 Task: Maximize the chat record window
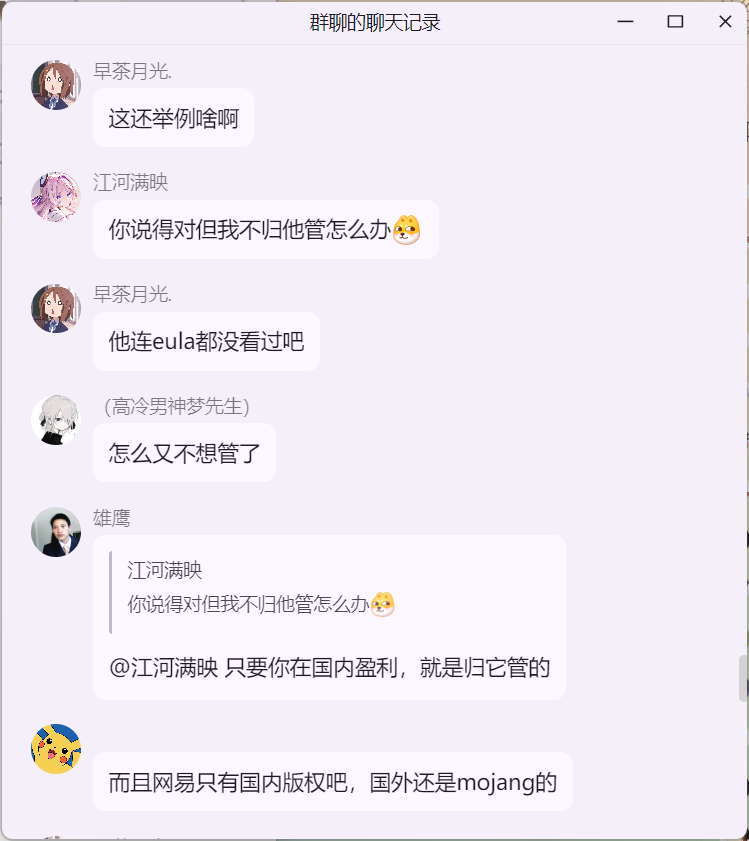(675, 22)
